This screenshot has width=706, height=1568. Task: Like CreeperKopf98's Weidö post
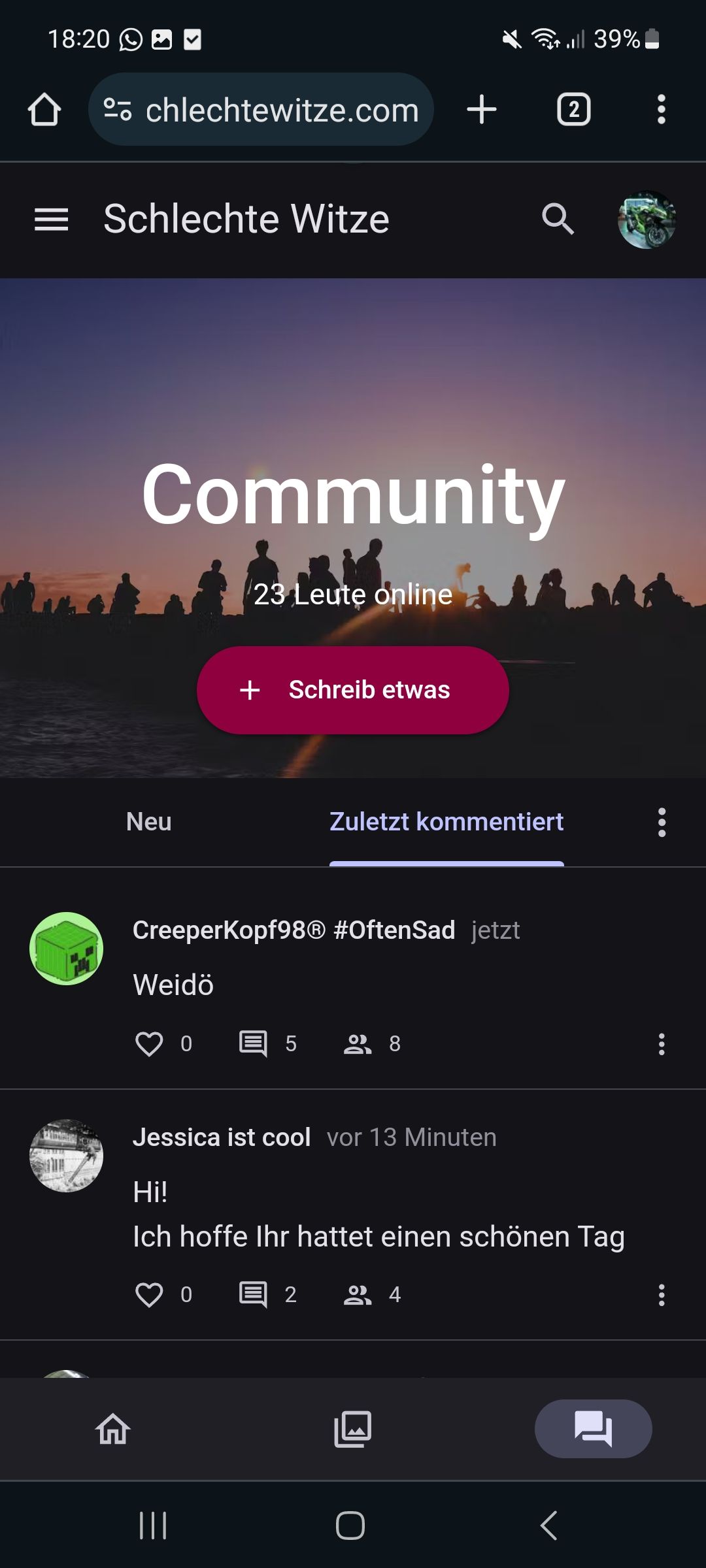pos(149,1043)
